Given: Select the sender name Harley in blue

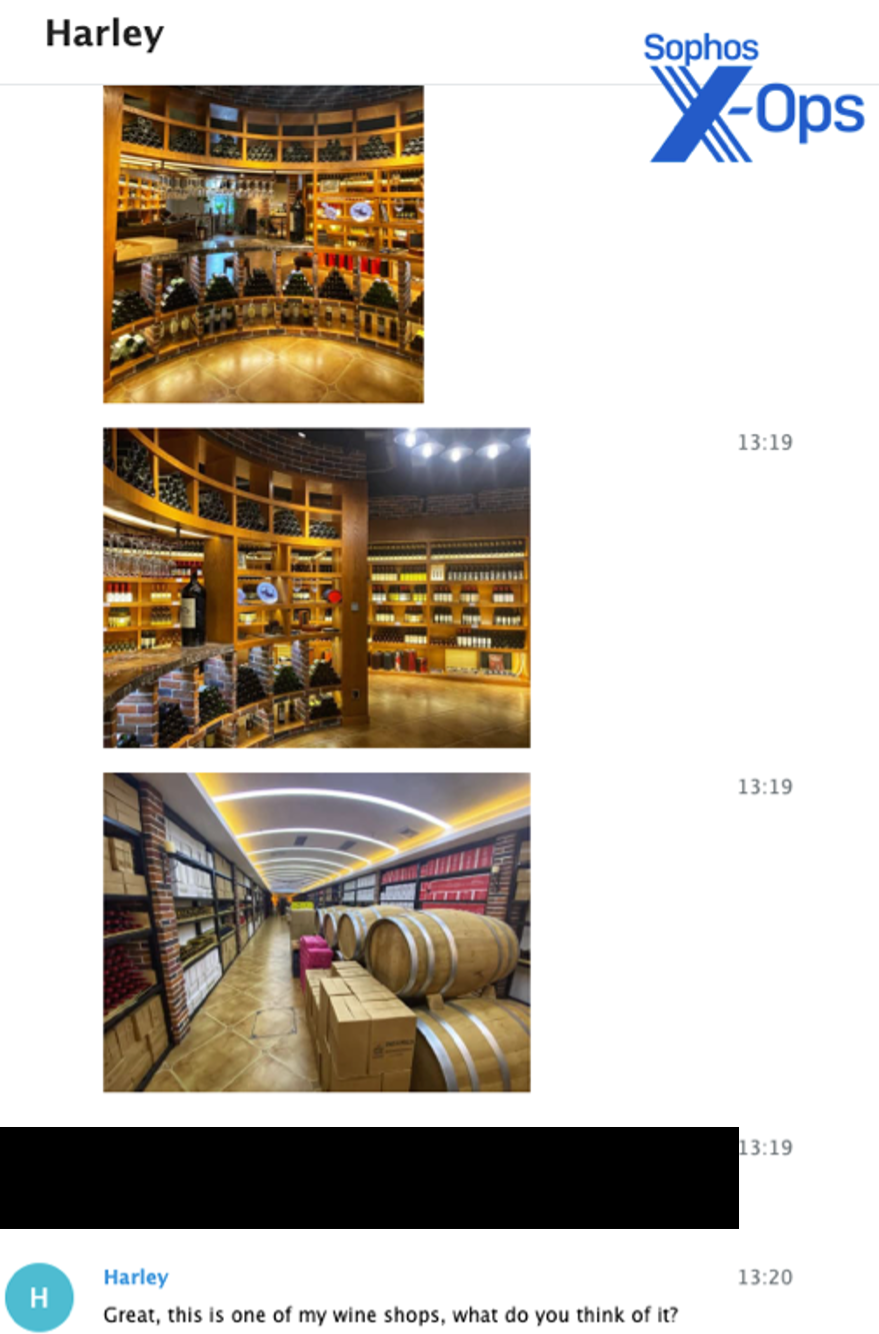Looking at the screenshot, I should point(135,1277).
